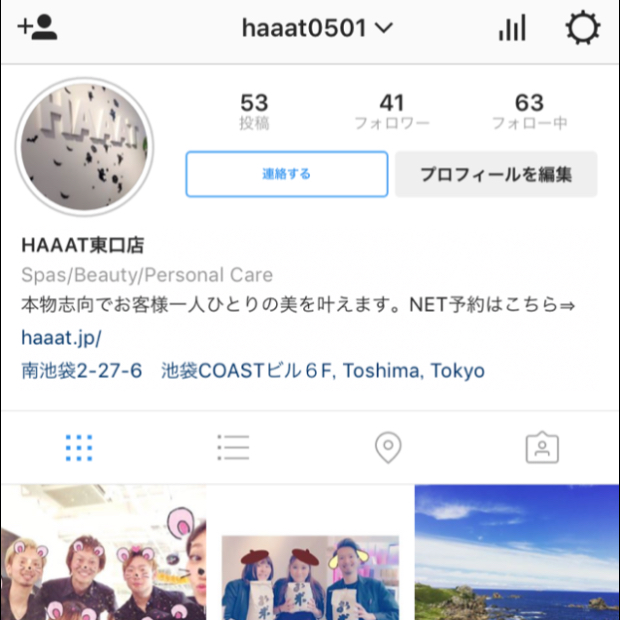View the 53 posts count
Image resolution: width=620 pixels, height=620 pixels.
click(x=254, y=111)
